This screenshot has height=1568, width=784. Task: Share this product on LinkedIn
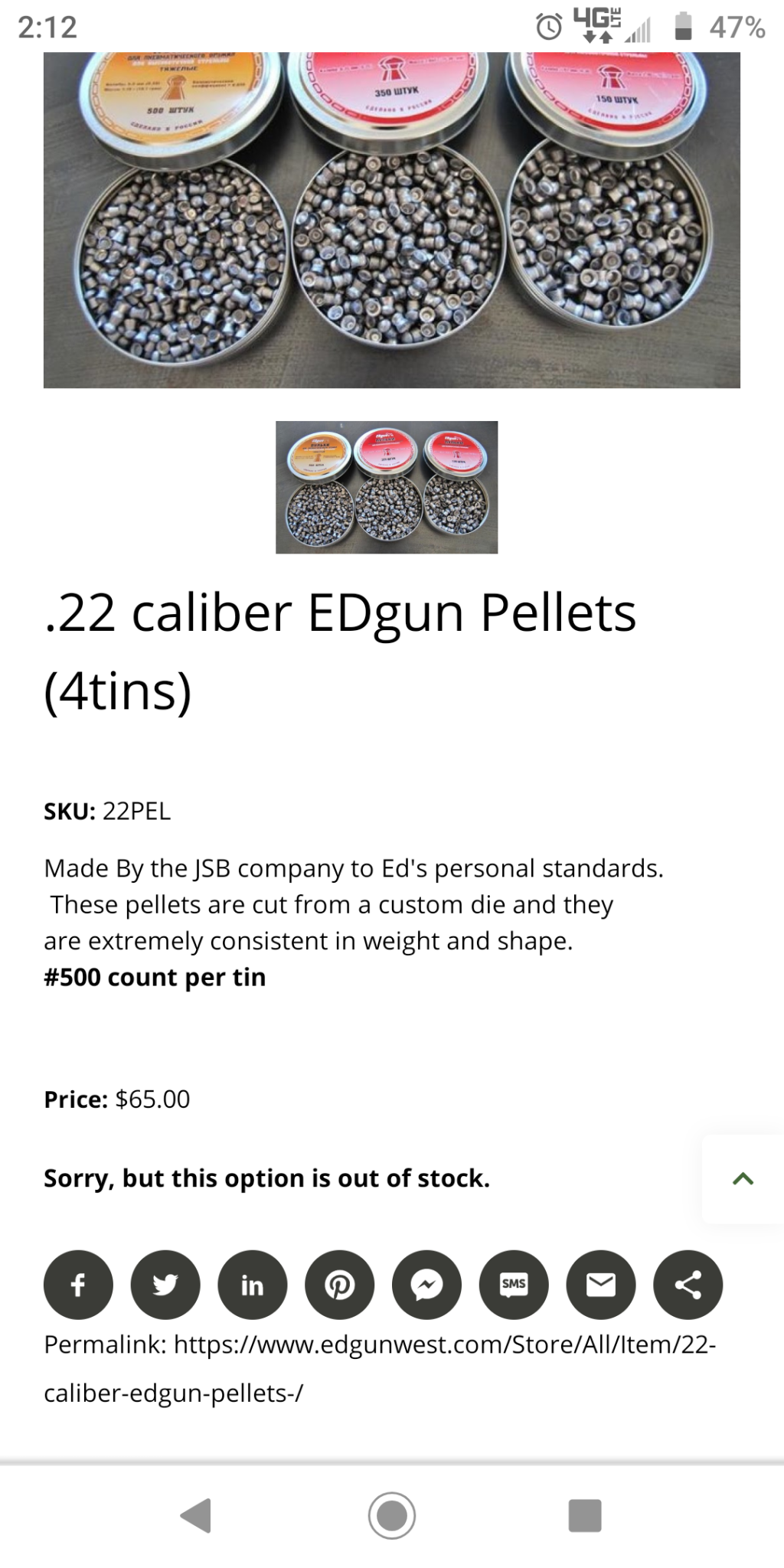pos(253,1285)
